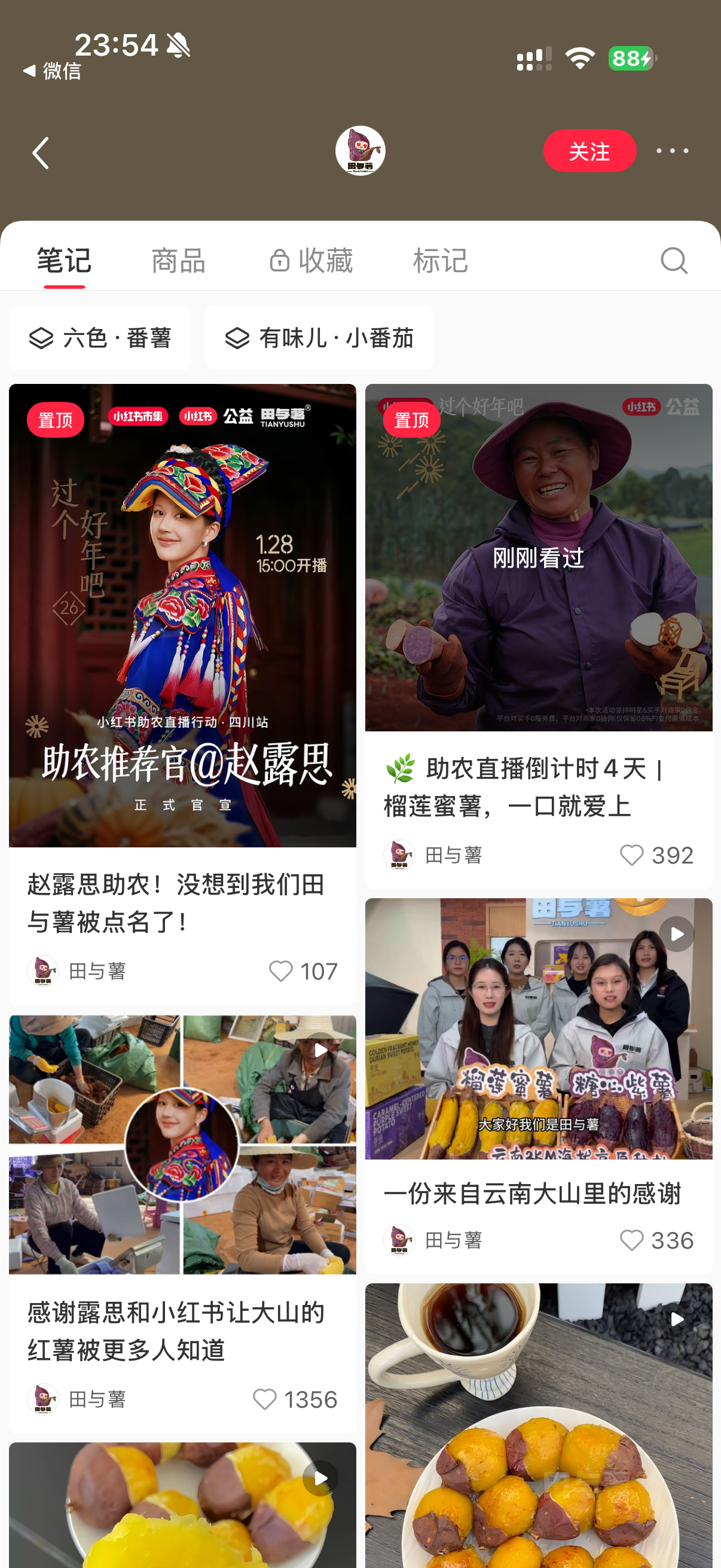Follow this account with 关注 button
Image resolution: width=721 pixels, height=1568 pixels.
(589, 151)
